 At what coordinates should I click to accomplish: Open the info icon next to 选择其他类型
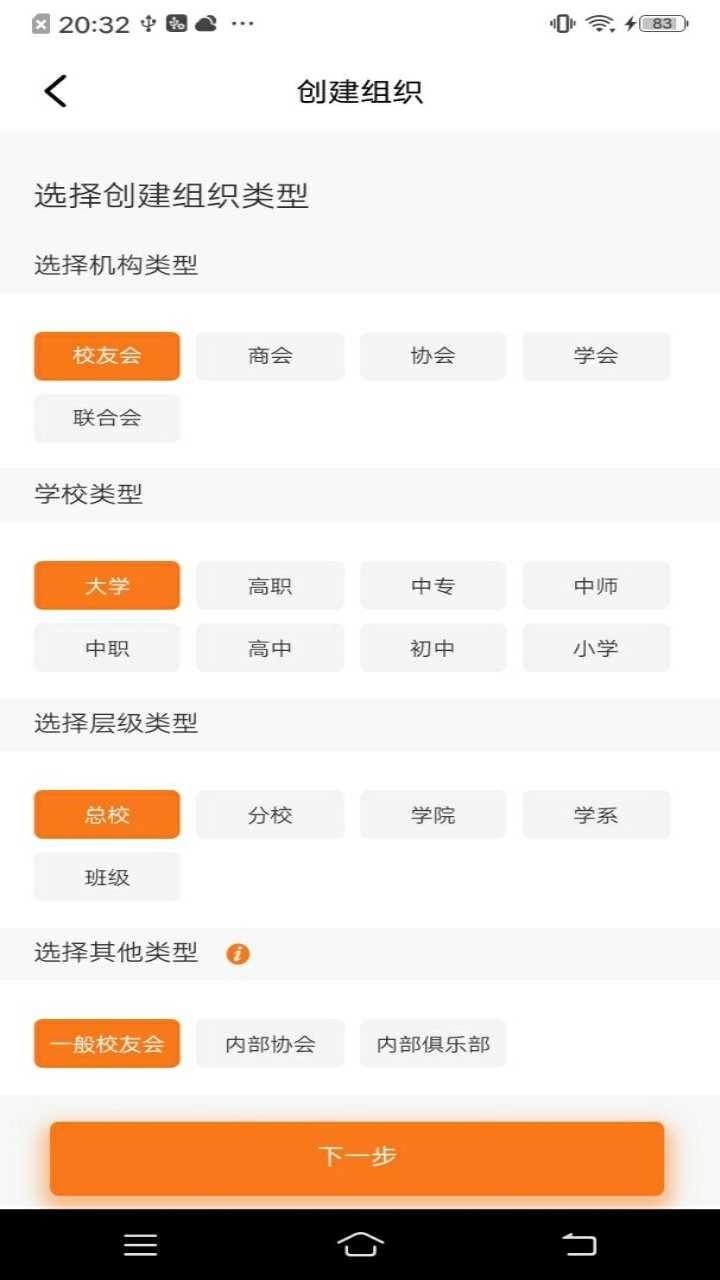pyautogui.click(x=238, y=954)
